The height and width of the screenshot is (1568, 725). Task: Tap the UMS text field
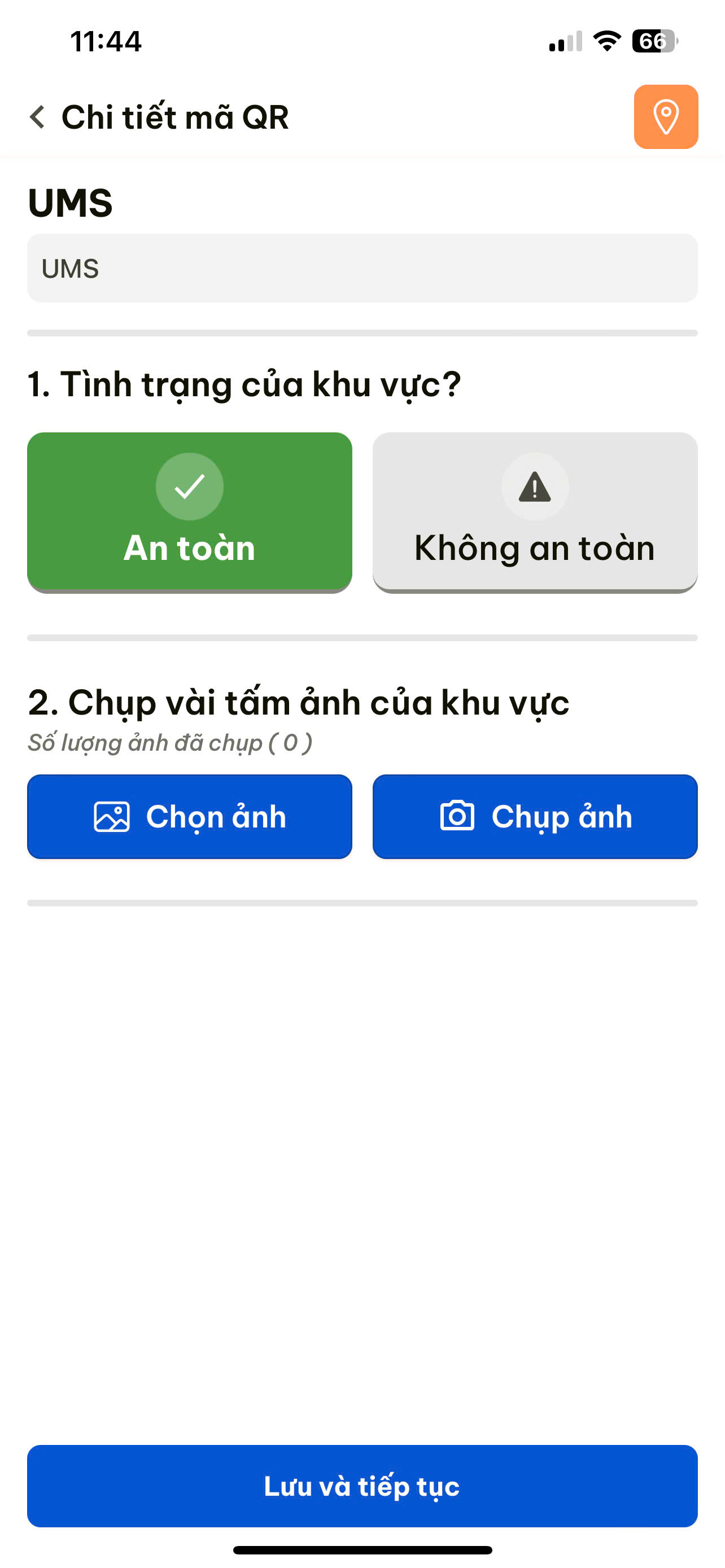click(x=361, y=268)
